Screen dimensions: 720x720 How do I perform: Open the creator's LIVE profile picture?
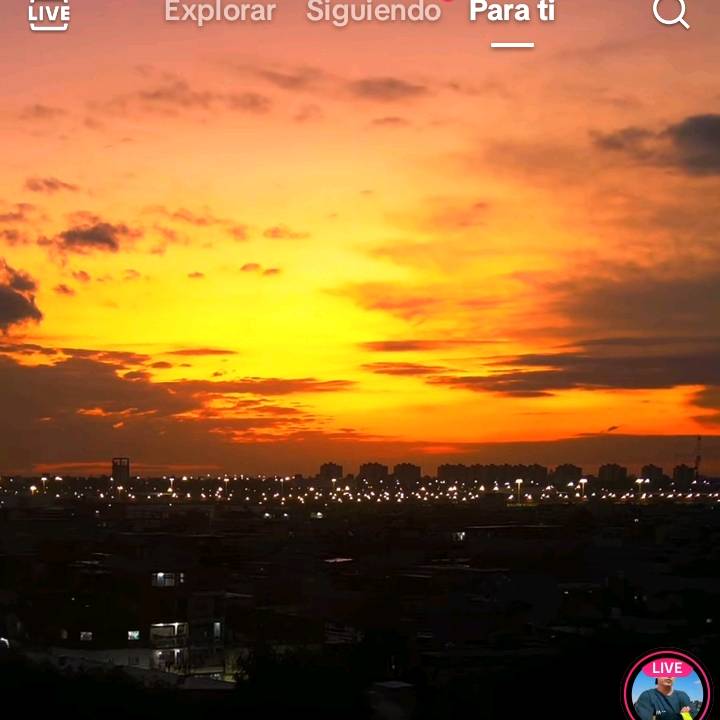(x=666, y=692)
